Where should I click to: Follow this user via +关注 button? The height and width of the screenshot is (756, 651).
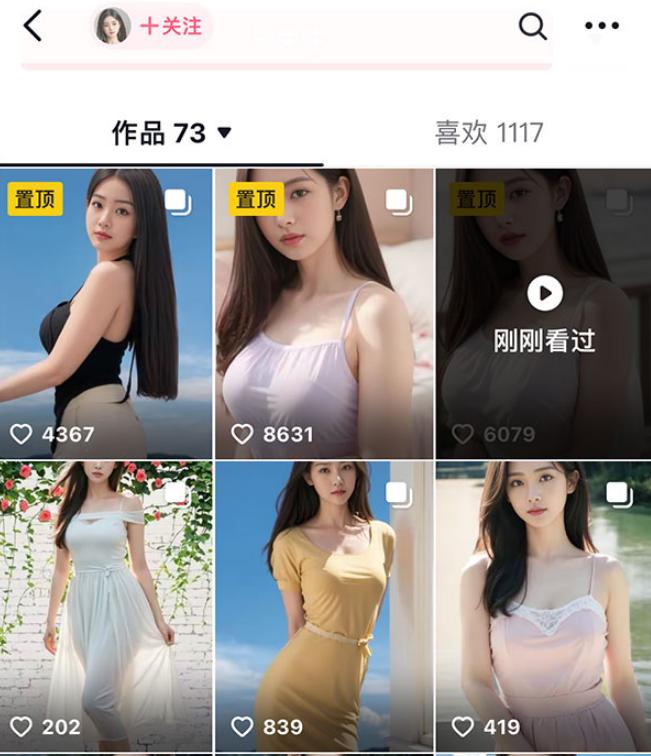[170, 27]
